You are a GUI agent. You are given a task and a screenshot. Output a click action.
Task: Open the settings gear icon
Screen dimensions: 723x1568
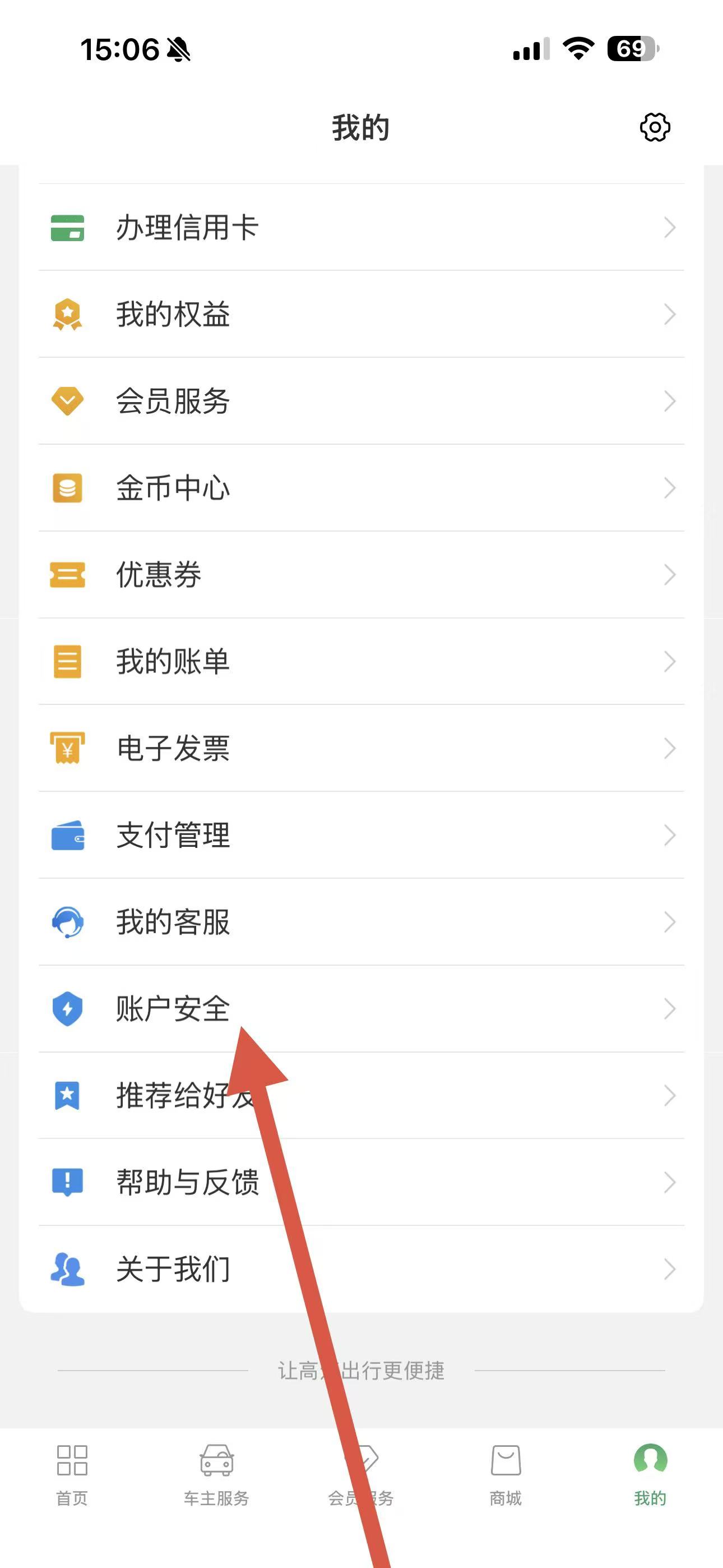654,127
